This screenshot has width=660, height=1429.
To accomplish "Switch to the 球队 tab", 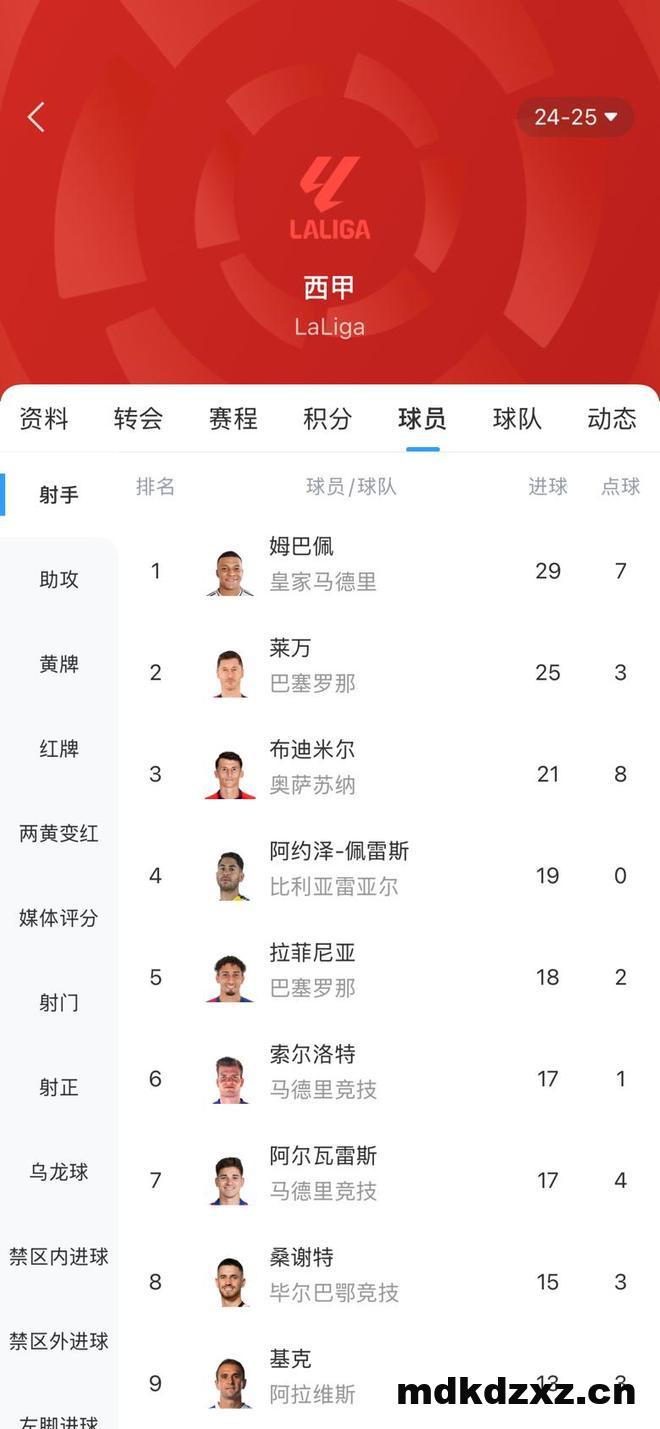I will click(x=517, y=418).
